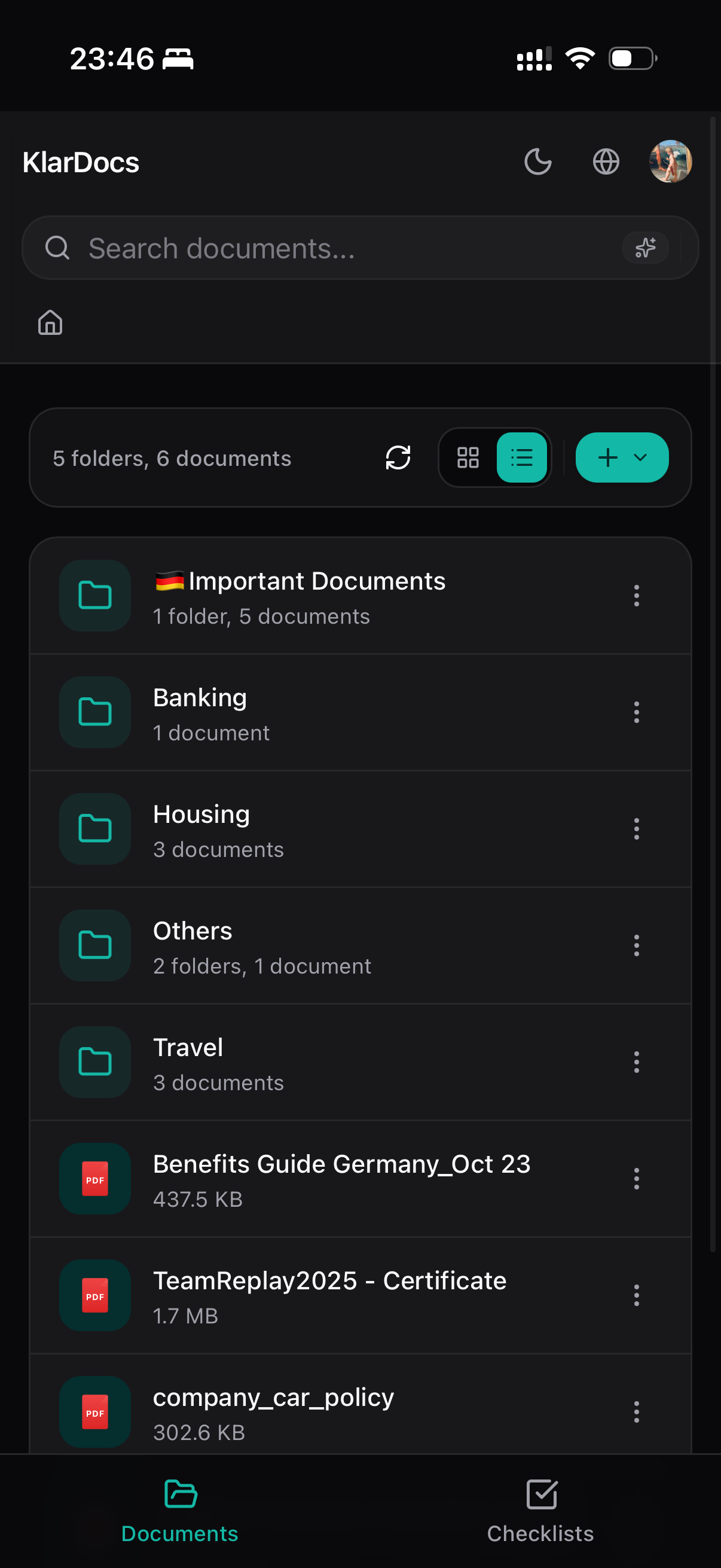Show options for TeamReplay2025 - Certificate
This screenshot has height=1568, width=721.
(x=637, y=1296)
